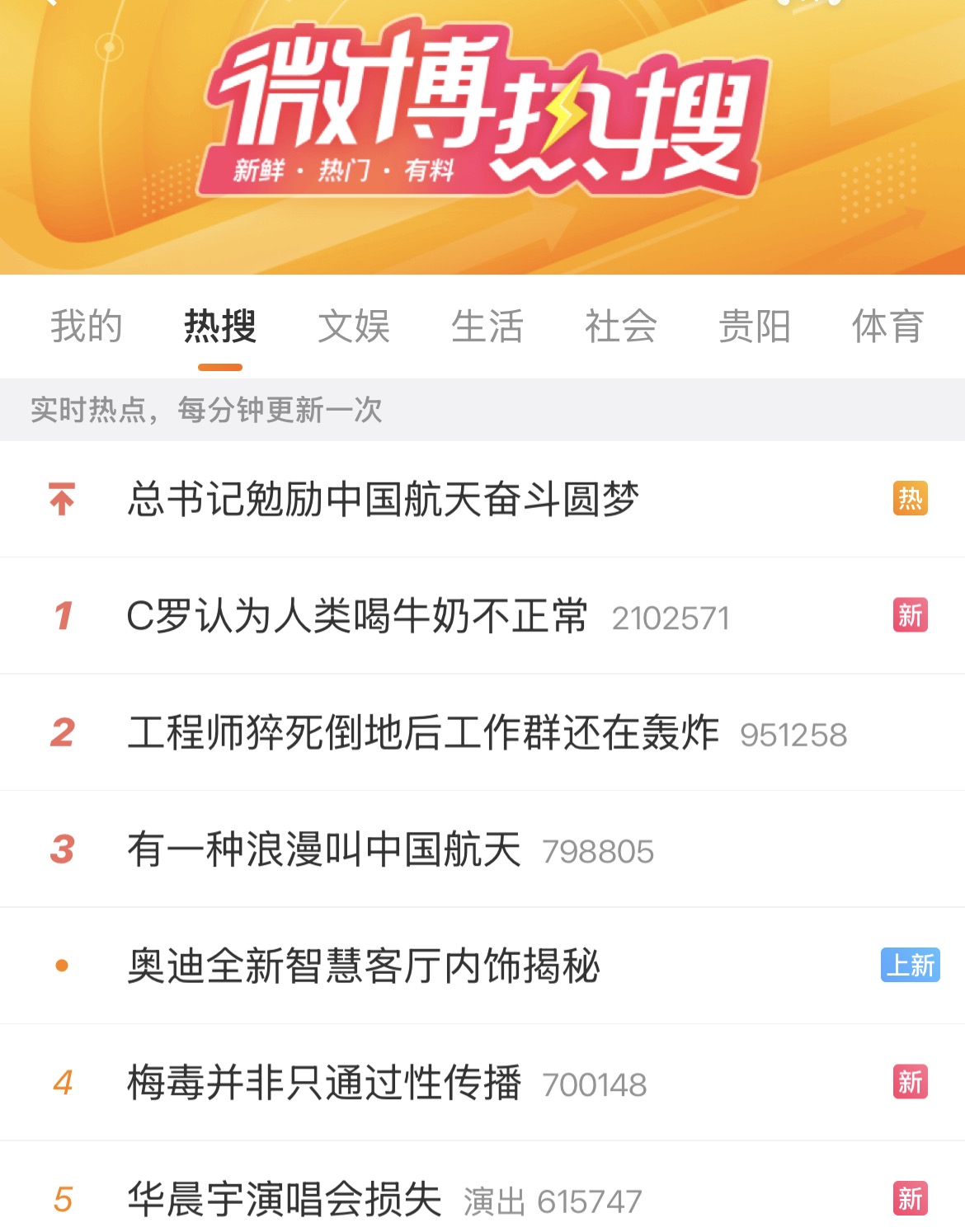Select the 热搜 tab

[220, 327]
